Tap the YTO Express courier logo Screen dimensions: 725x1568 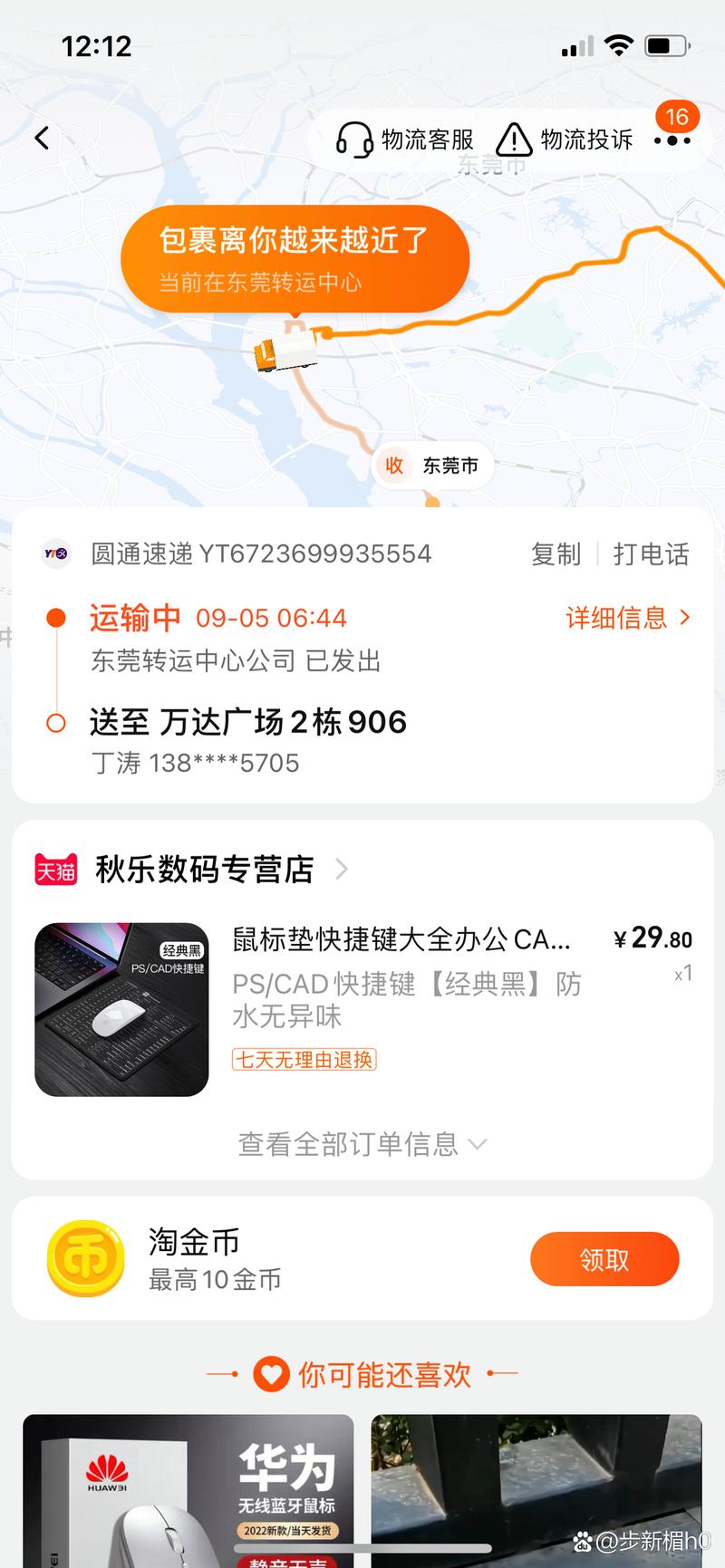(x=54, y=553)
